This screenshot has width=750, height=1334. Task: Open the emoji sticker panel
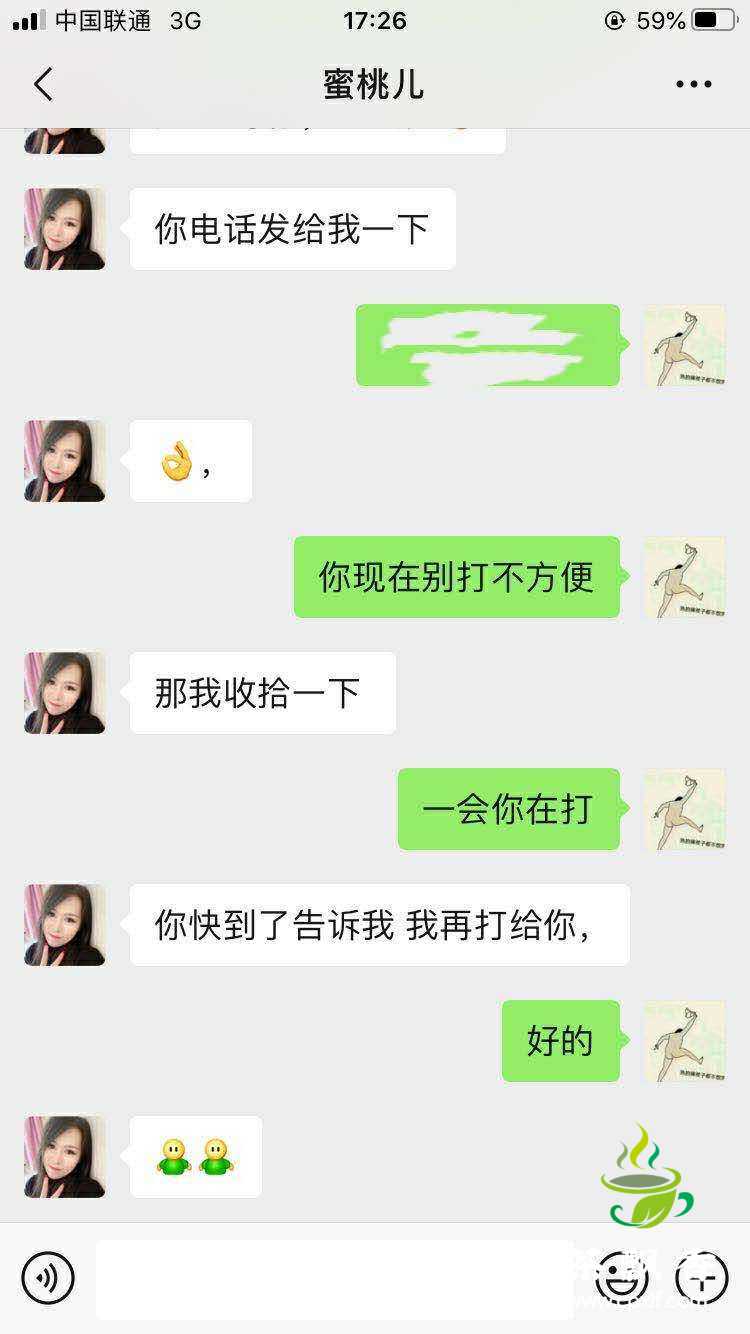pyautogui.click(x=621, y=1278)
